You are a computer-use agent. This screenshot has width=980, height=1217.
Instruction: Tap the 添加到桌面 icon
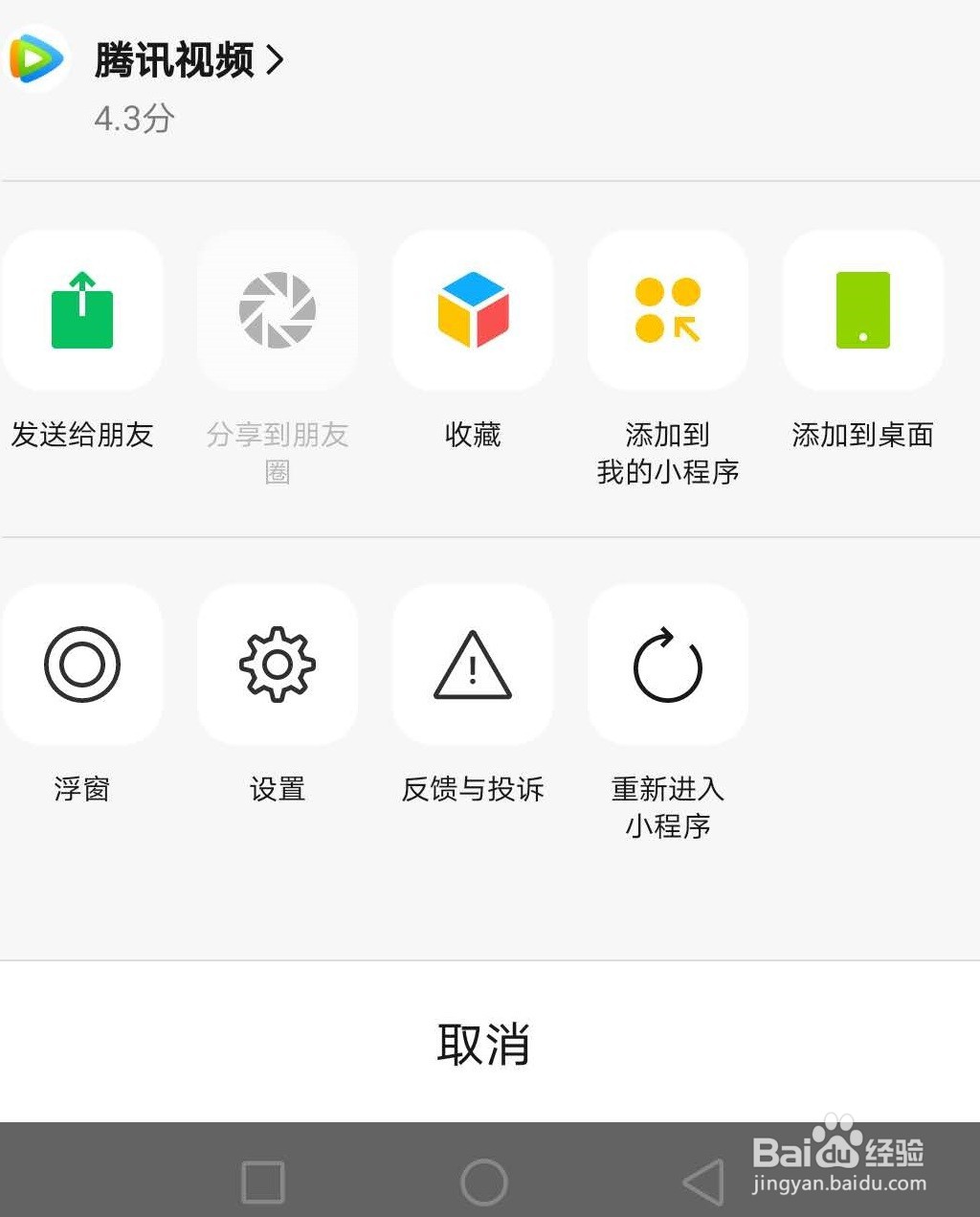pos(861,309)
